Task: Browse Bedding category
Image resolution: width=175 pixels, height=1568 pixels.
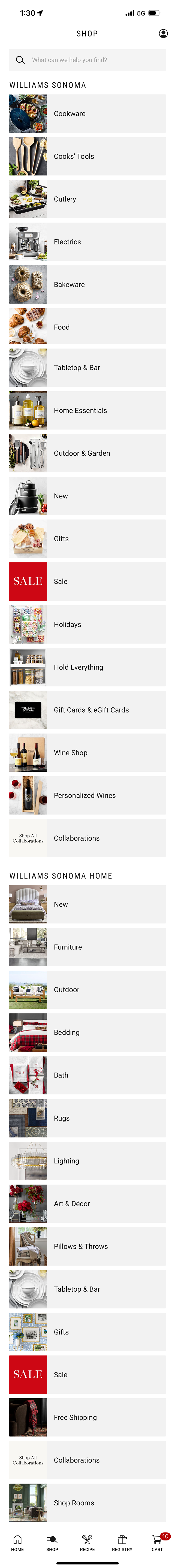Action: point(87,1032)
